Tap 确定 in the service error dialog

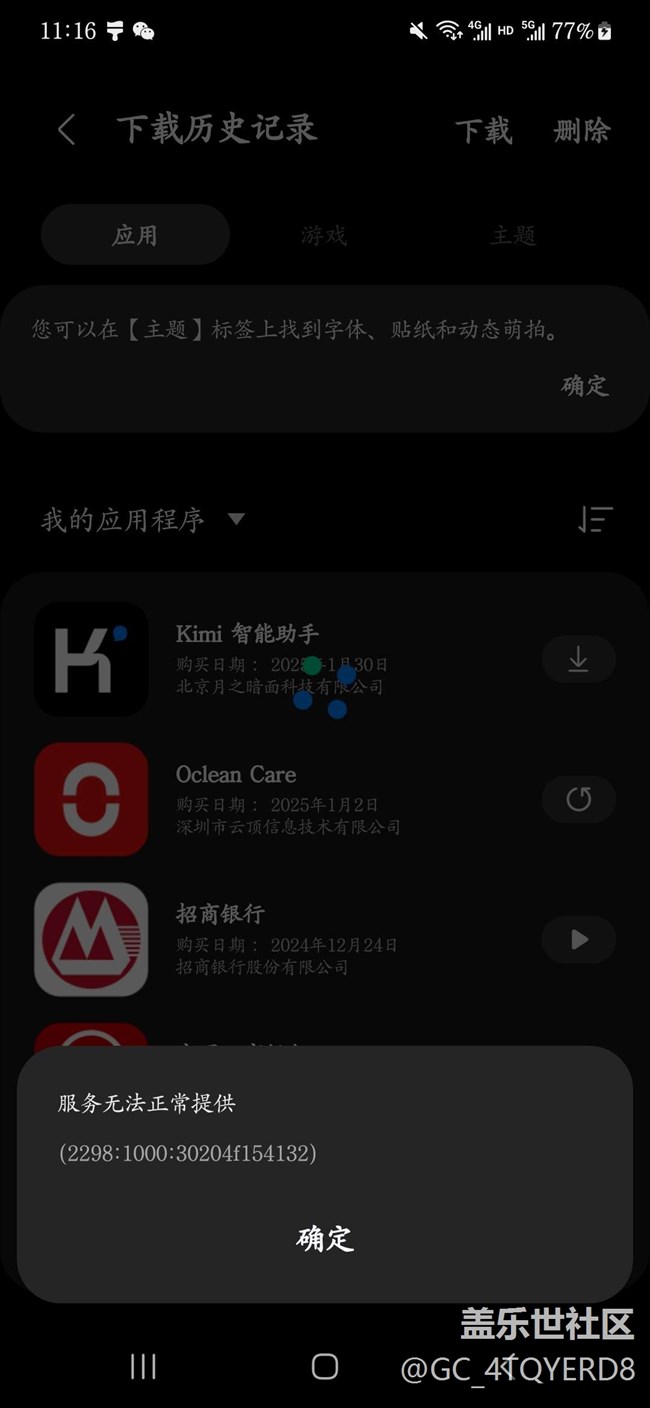pos(325,1238)
